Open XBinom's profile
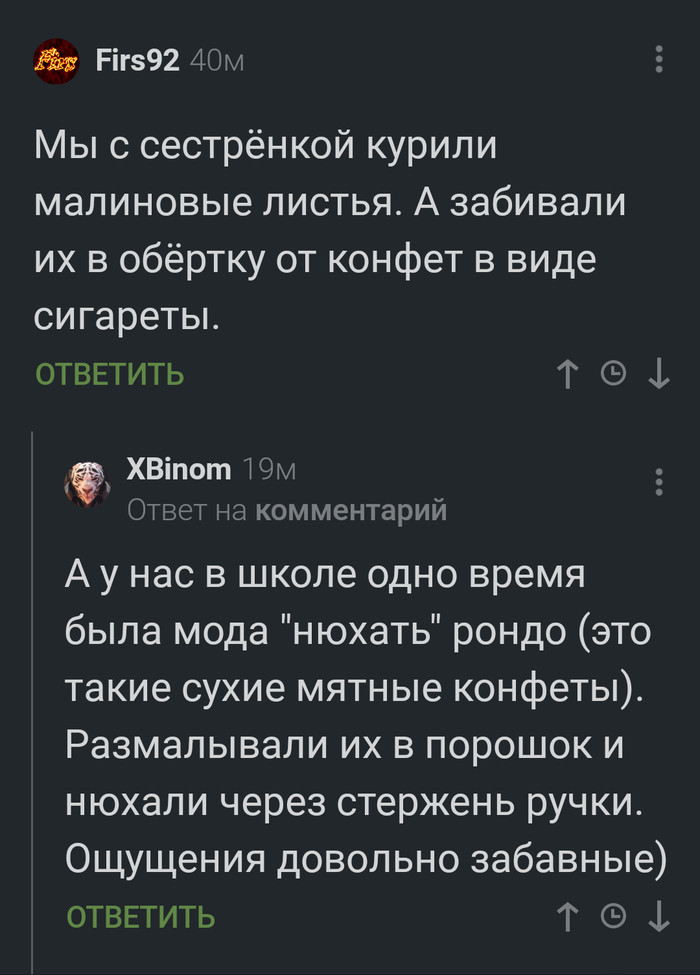 click(x=179, y=468)
